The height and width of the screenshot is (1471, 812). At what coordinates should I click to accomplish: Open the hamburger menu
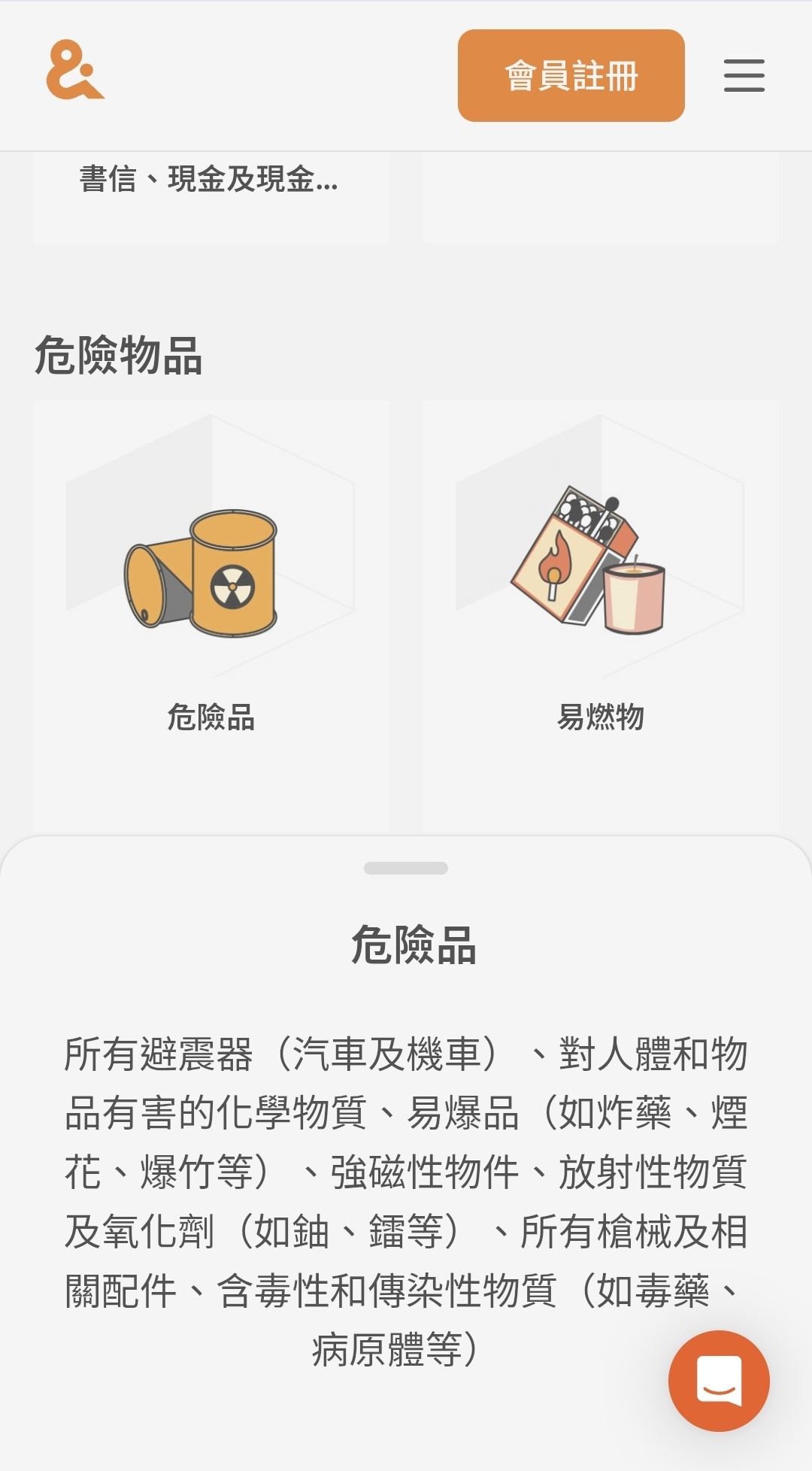[x=744, y=75]
